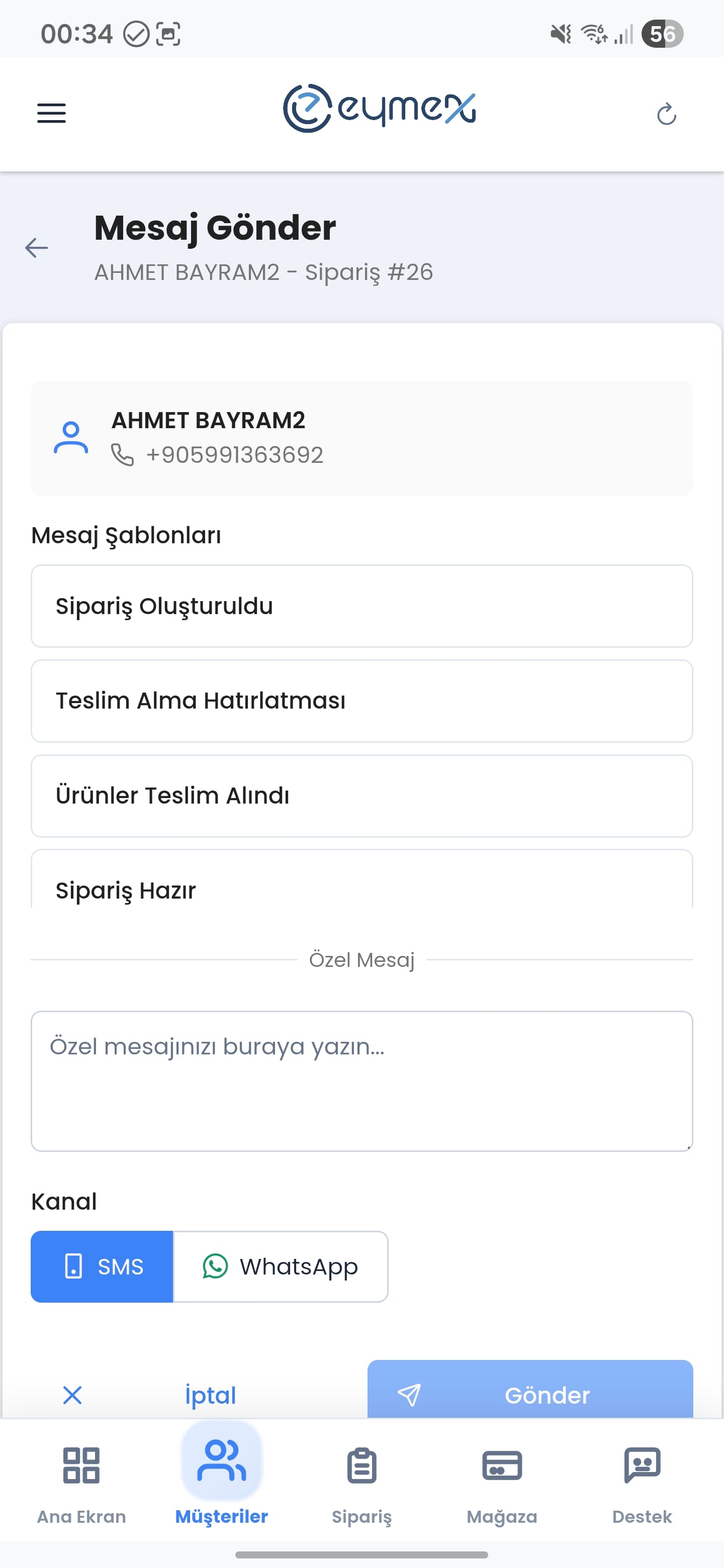The height and width of the screenshot is (1568, 724).
Task: Cancel with the İptal button
Action: (x=210, y=1396)
